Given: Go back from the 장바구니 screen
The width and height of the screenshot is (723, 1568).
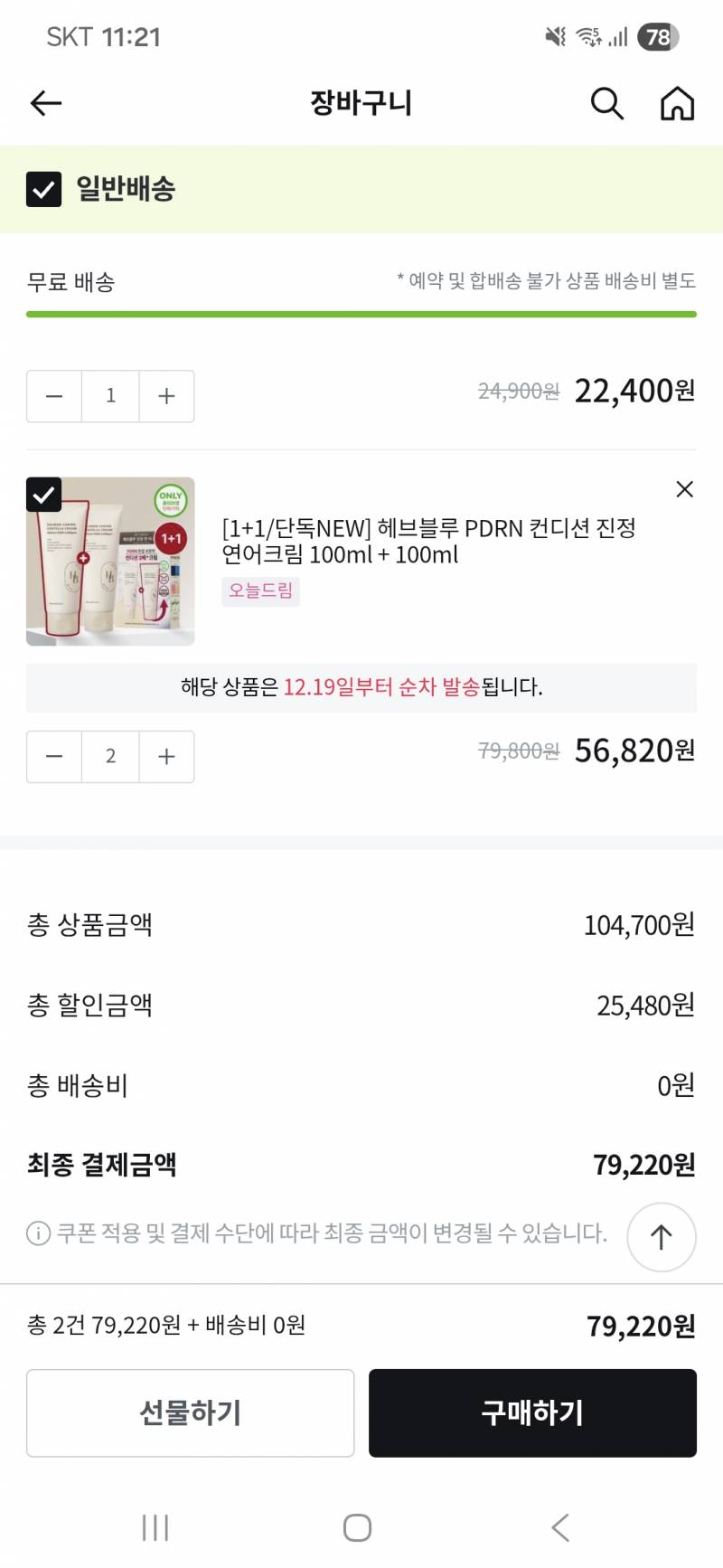Looking at the screenshot, I should [46, 103].
